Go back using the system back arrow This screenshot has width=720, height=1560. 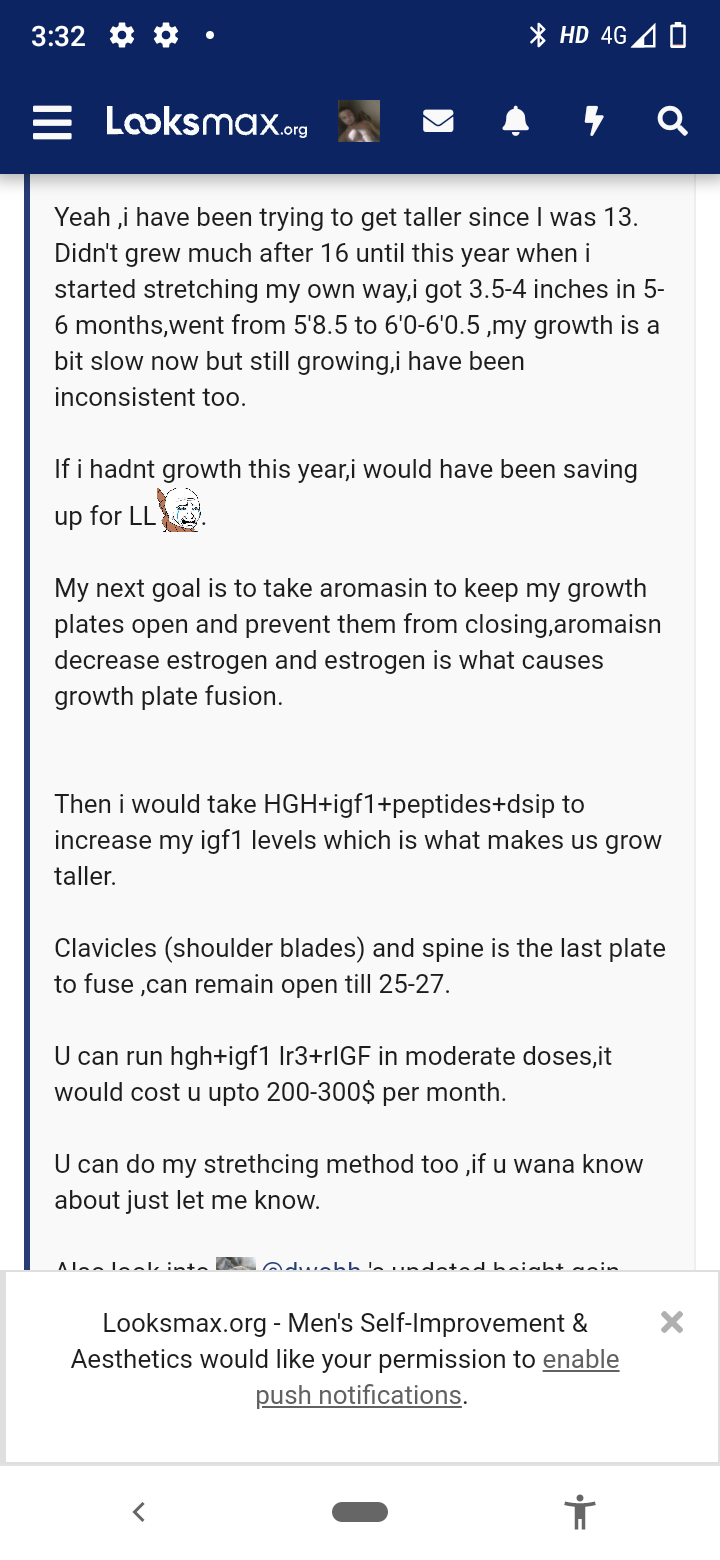coord(139,1512)
